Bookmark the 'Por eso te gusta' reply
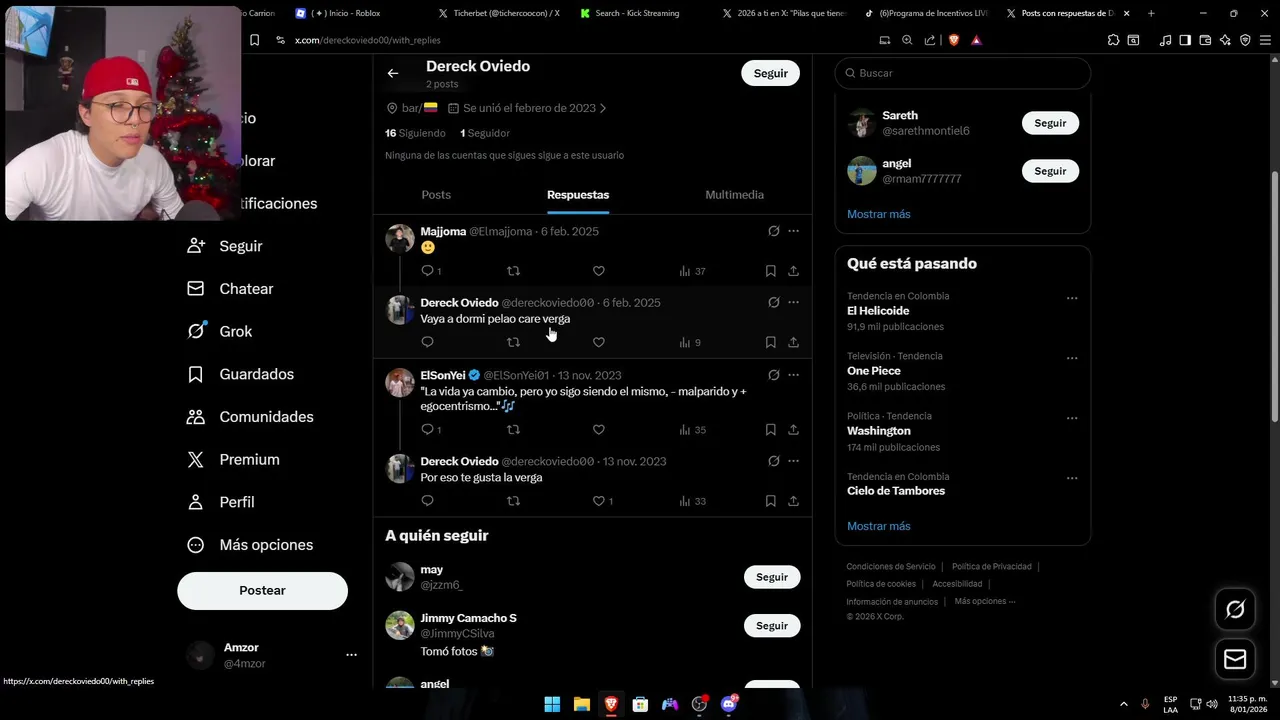 [x=770, y=501]
